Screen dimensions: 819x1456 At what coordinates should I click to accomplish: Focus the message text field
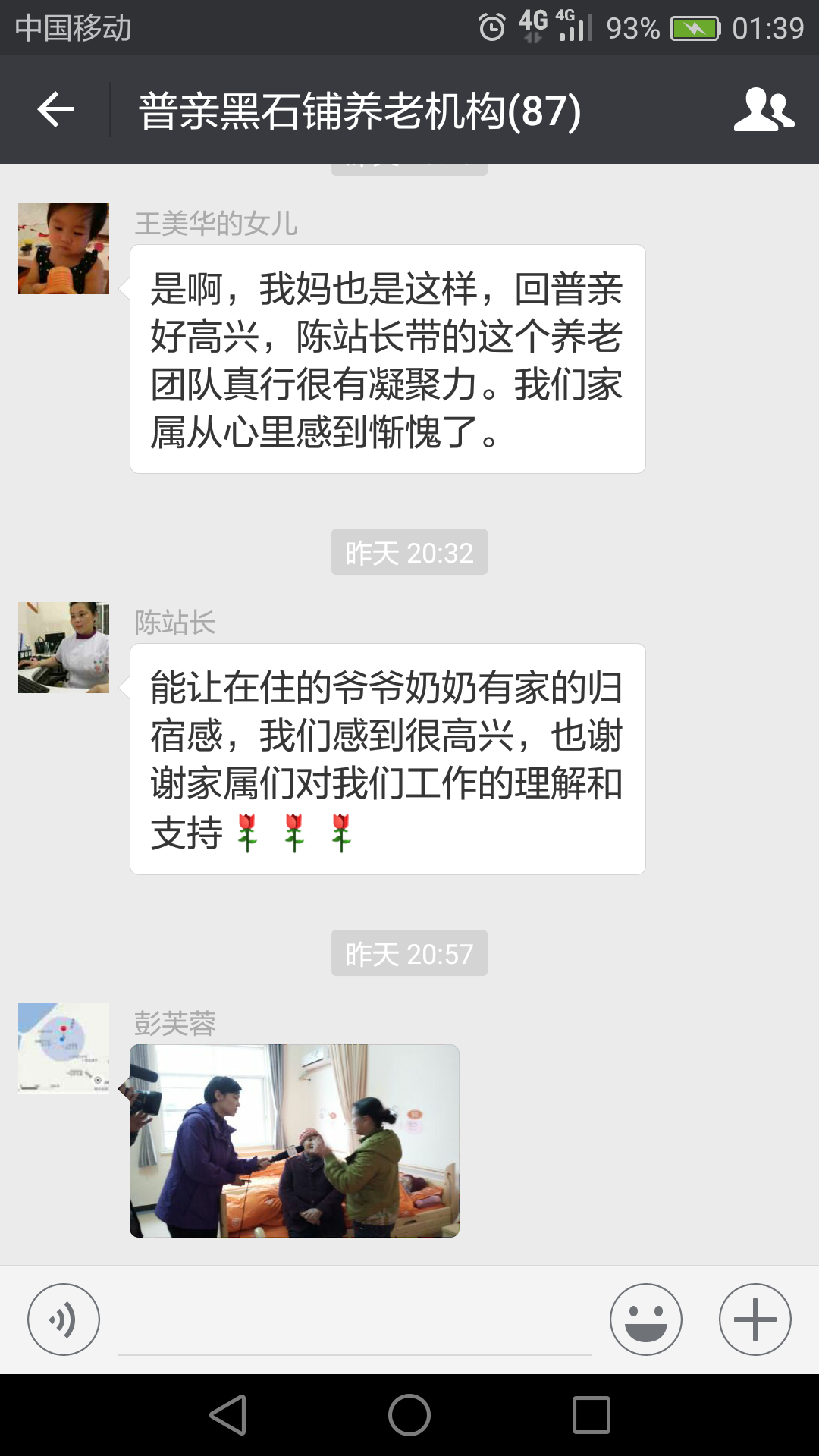355,1323
